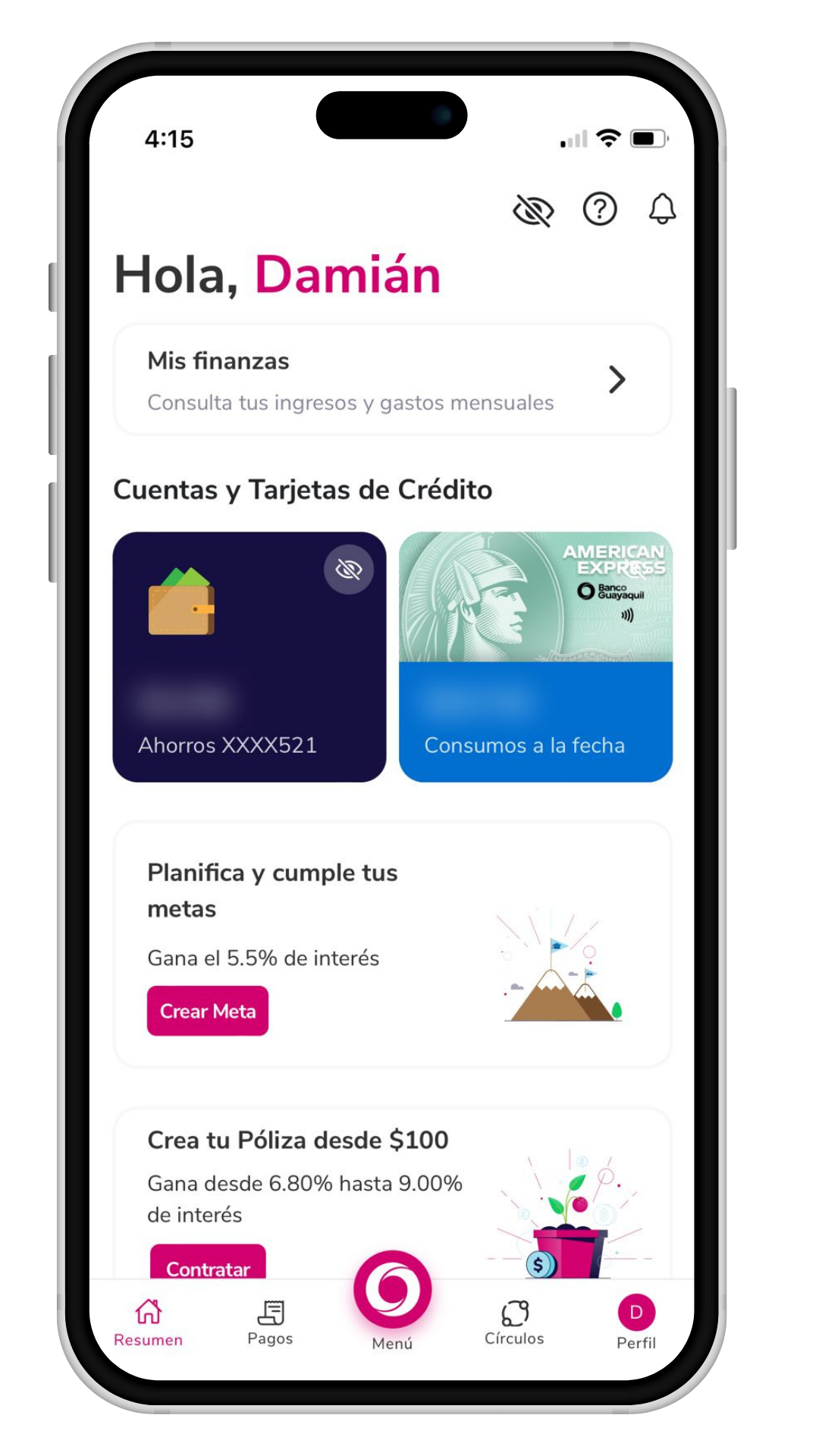Tap Contratar to create a Póliza

pyautogui.click(x=208, y=1265)
